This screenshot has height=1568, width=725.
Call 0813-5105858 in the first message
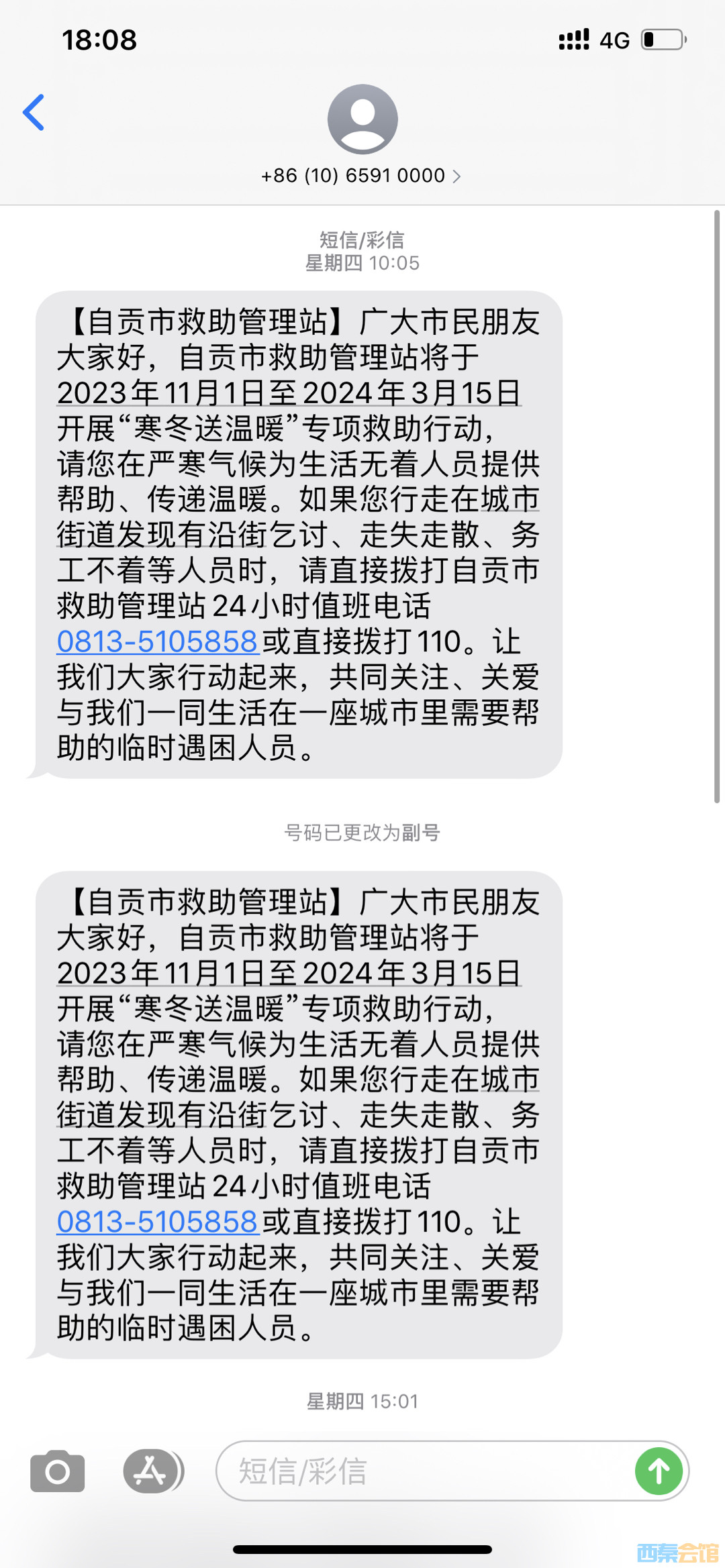[x=157, y=642]
